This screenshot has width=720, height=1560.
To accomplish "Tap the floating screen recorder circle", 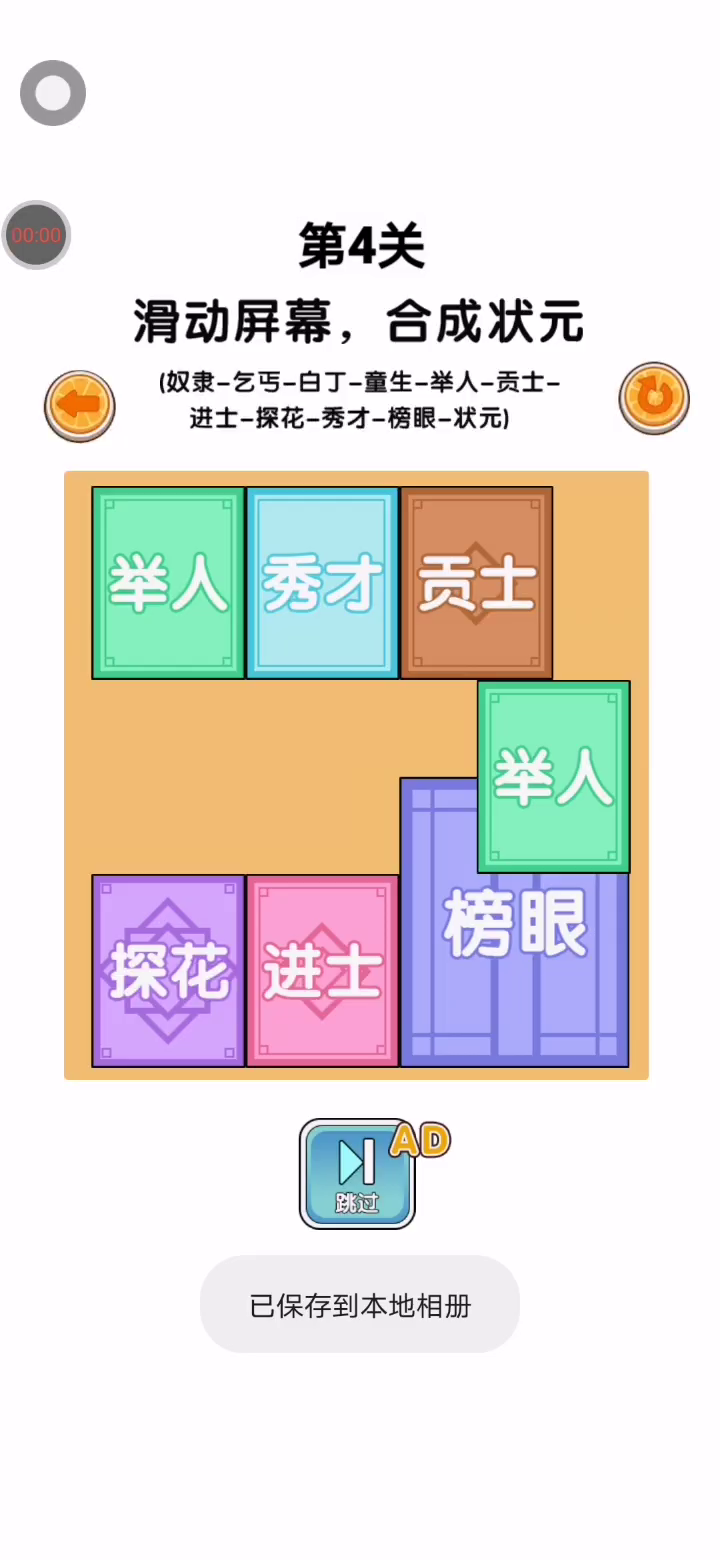I will tap(53, 93).
